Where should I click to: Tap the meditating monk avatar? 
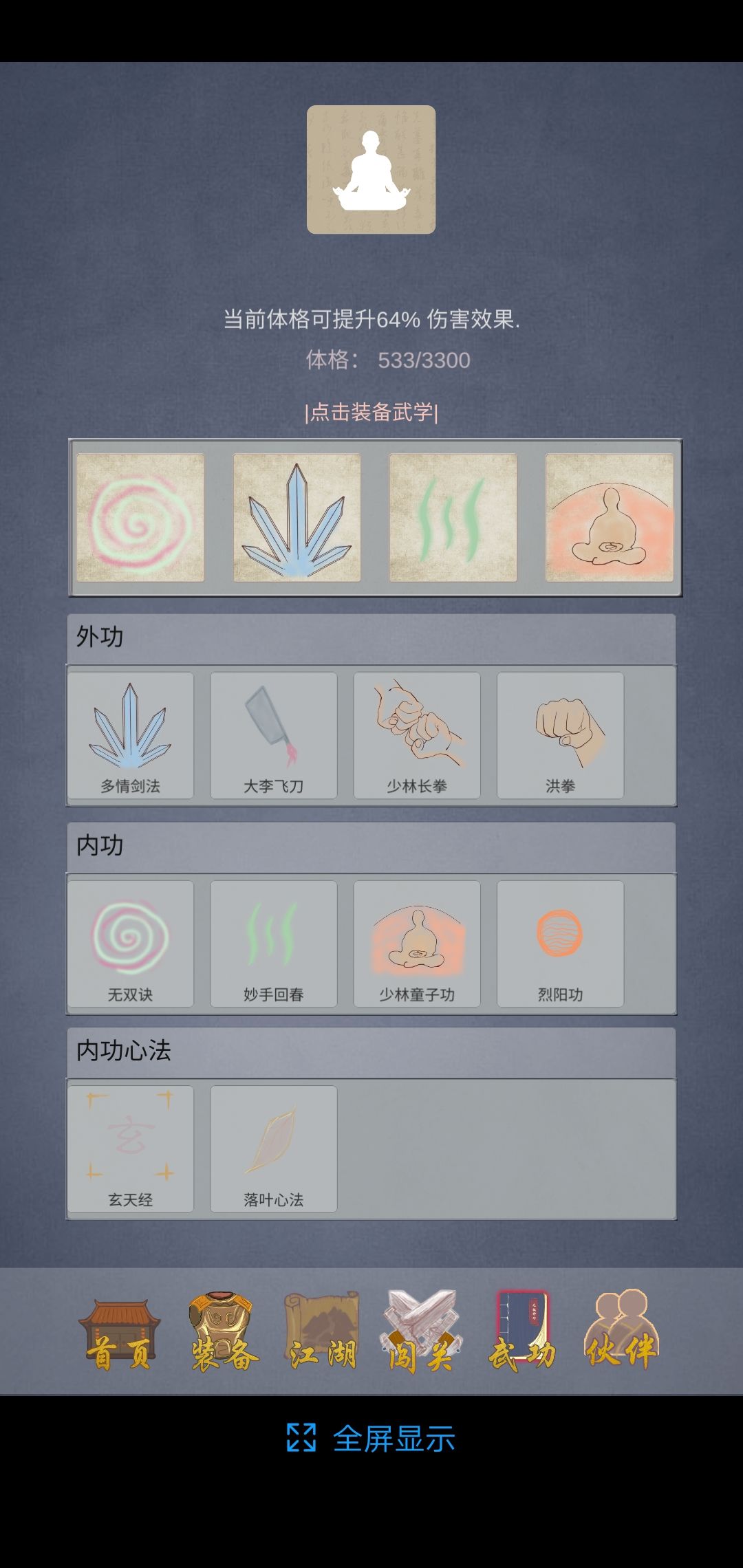(x=370, y=168)
